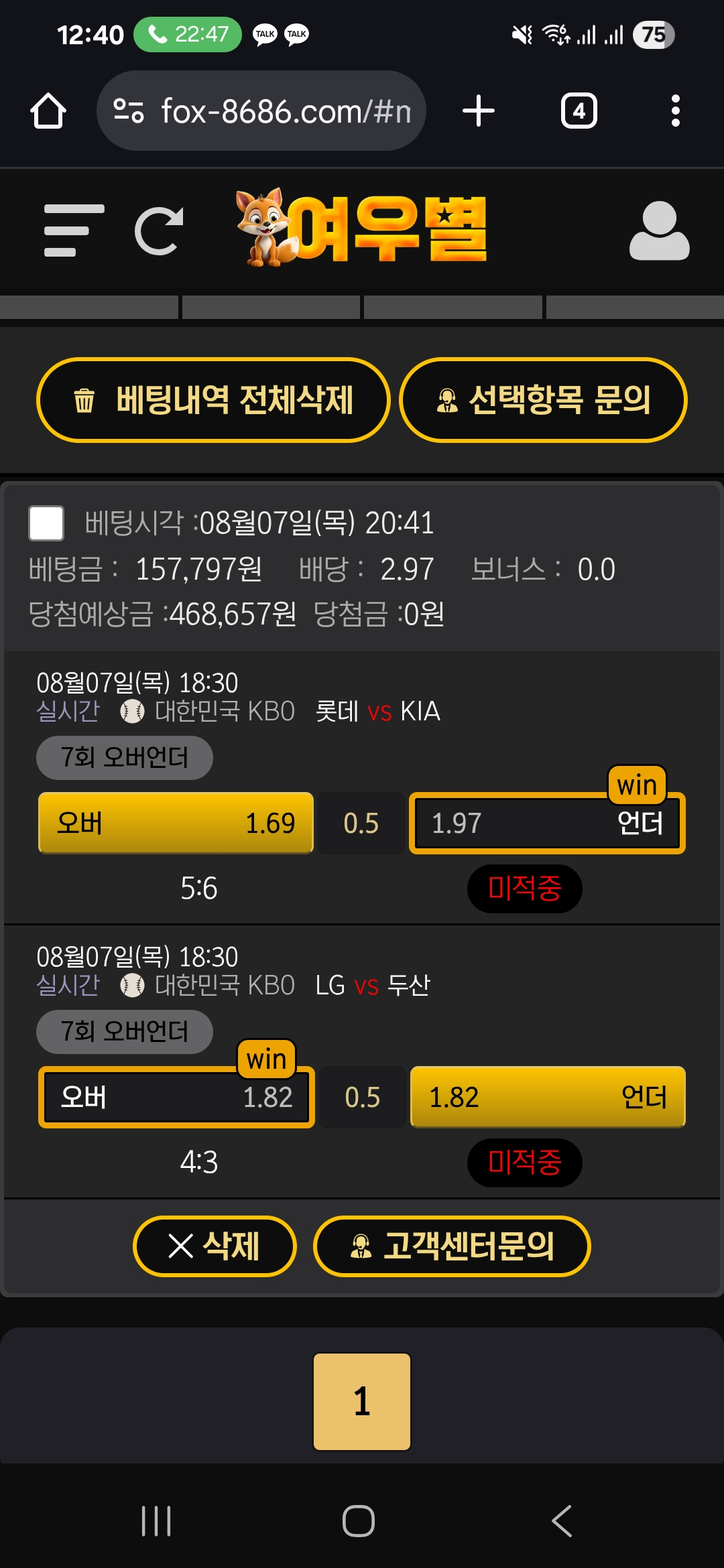This screenshot has width=724, height=1568.
Task: Open browser overflow menu
Action: 675,111
